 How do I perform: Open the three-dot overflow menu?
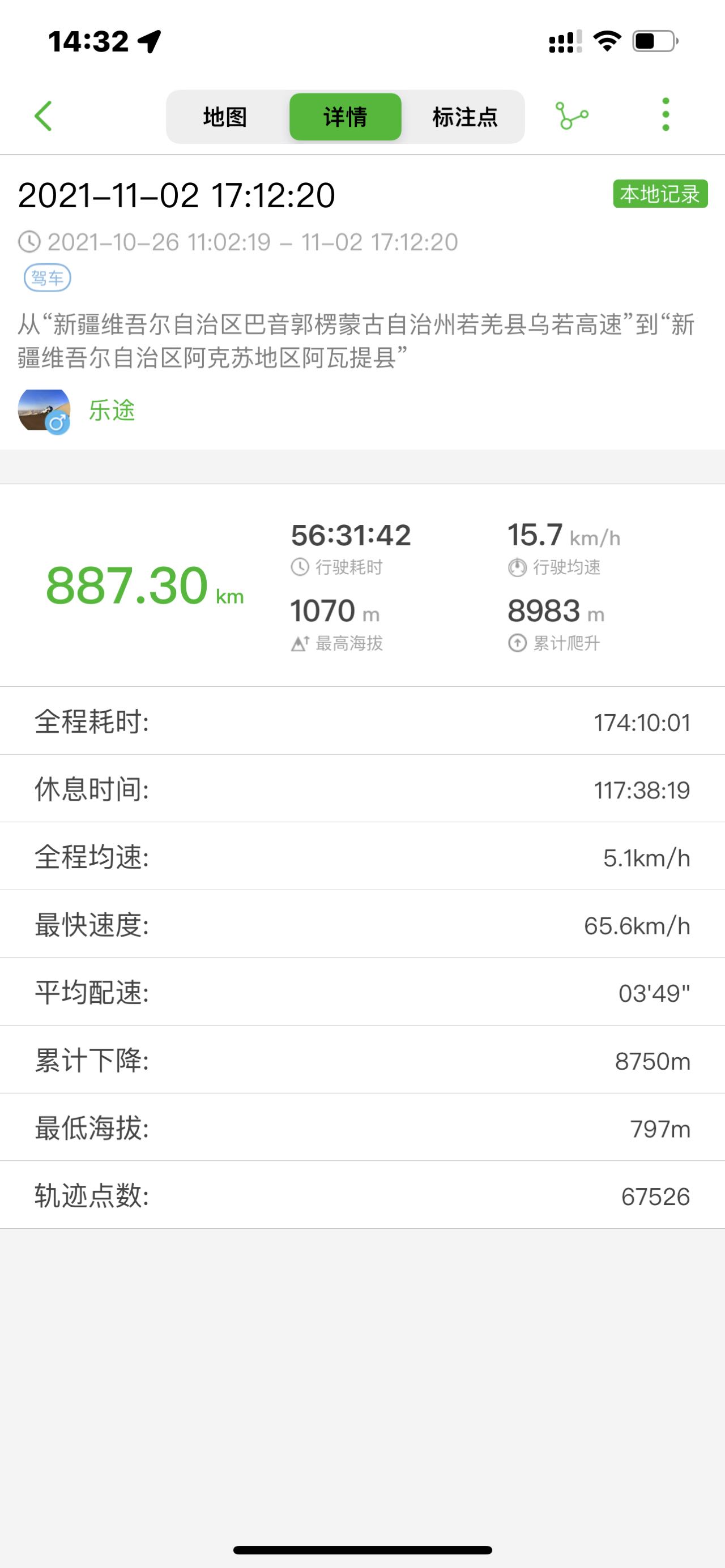pos(666,114)
